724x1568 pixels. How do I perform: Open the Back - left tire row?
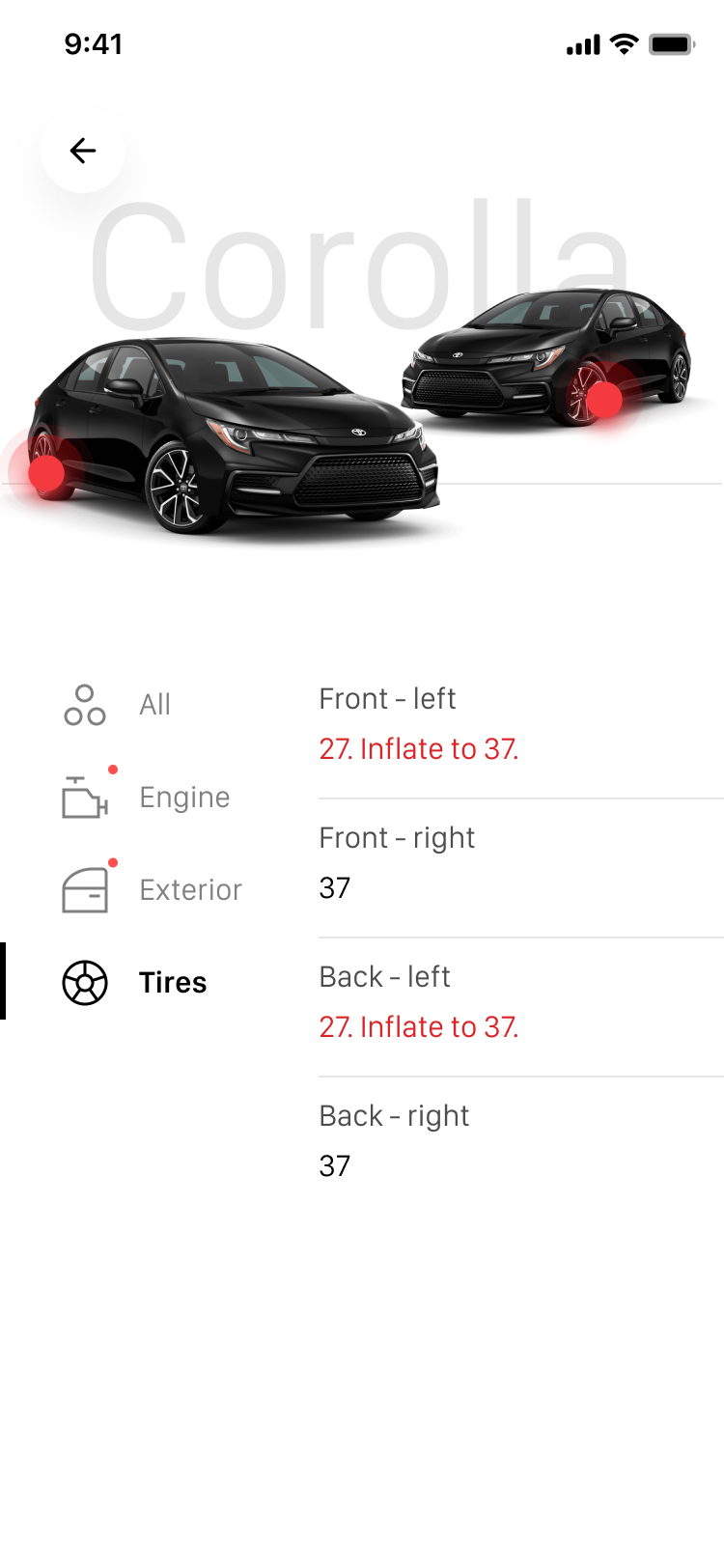[521, 1007]
